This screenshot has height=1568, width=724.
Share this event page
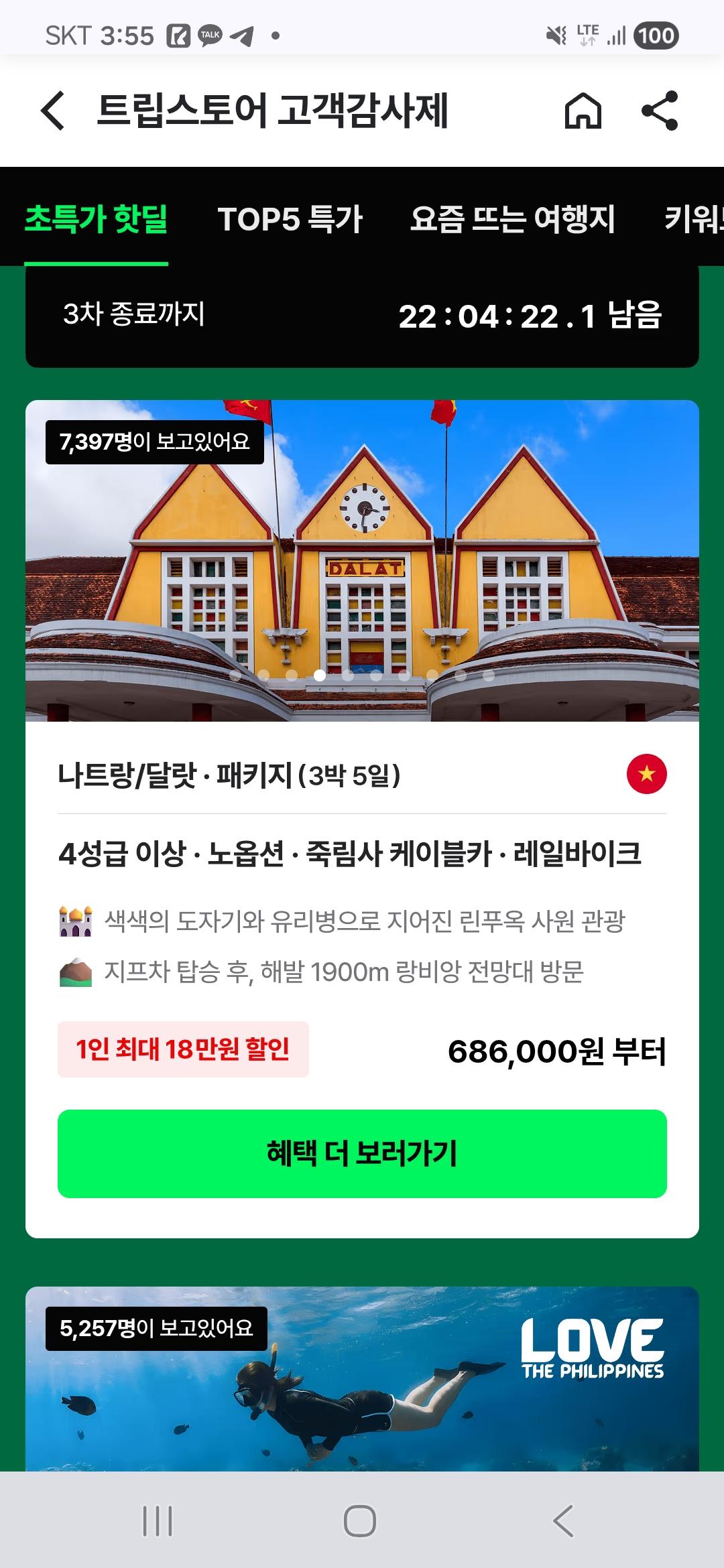tap(660, 111)
